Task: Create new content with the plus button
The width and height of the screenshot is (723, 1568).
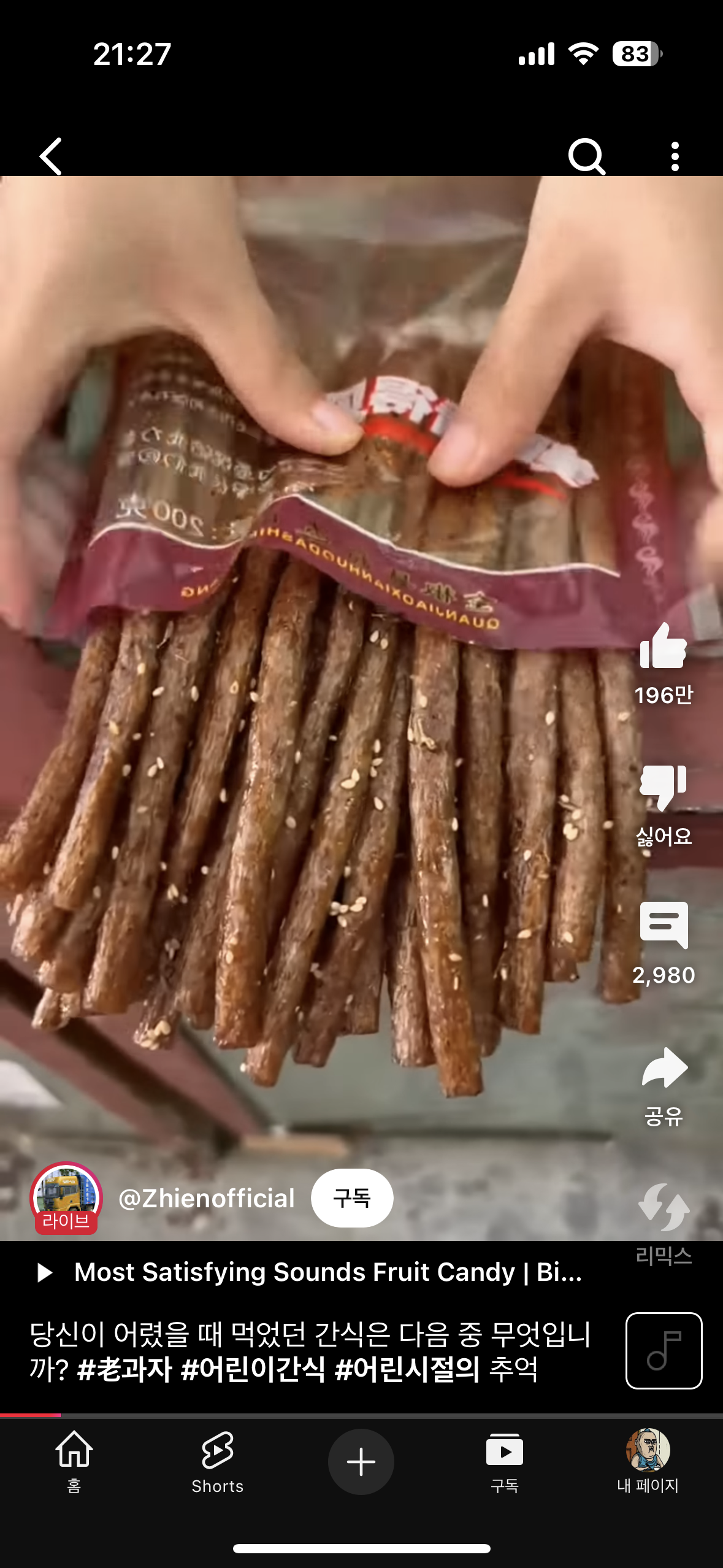Action: click(361, 1462)
